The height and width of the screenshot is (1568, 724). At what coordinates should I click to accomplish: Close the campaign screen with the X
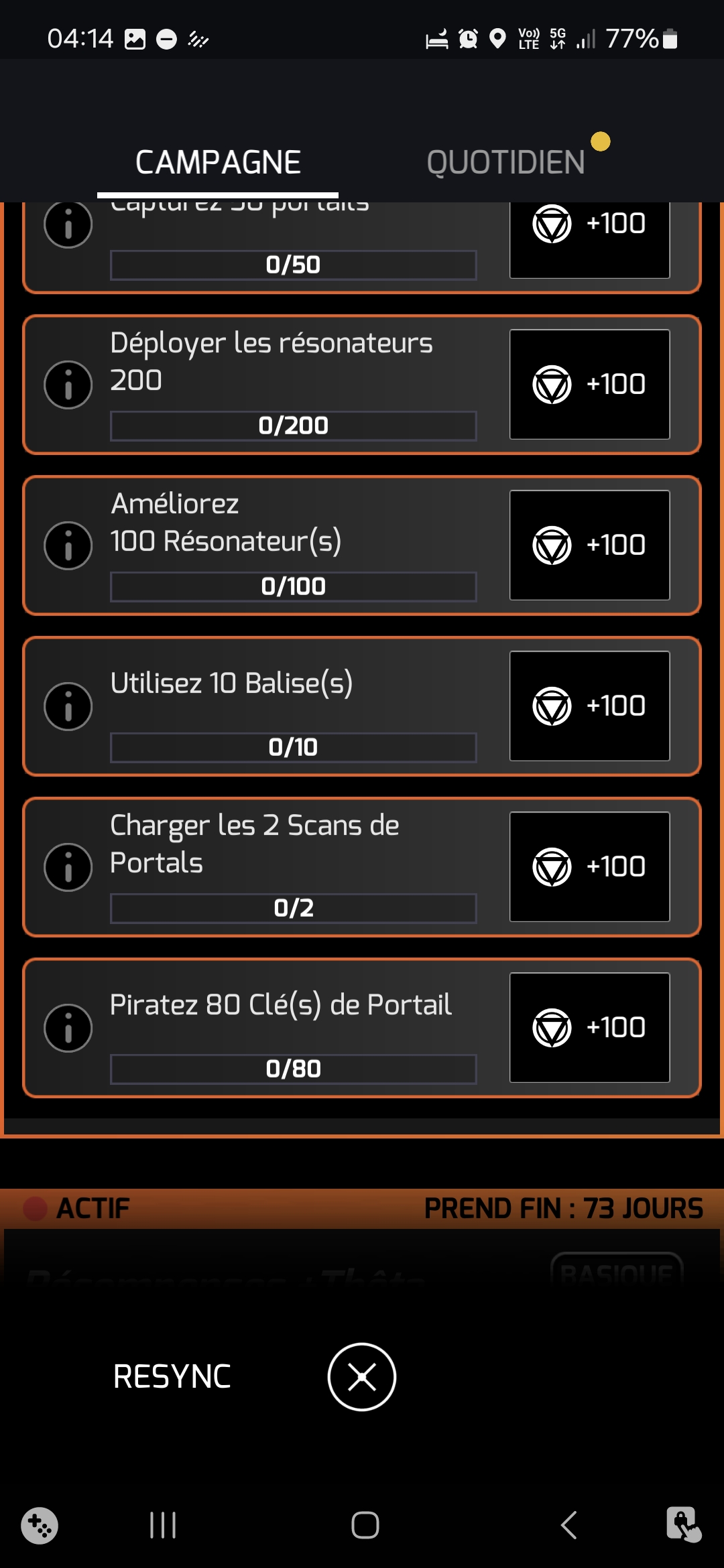tap(362, 1377)
